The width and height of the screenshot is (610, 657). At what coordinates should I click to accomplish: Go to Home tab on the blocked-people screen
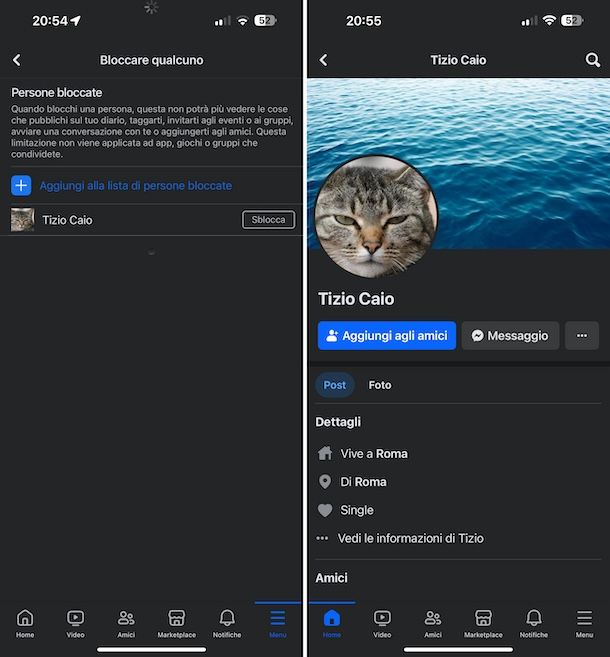click(x=25, y=623)
